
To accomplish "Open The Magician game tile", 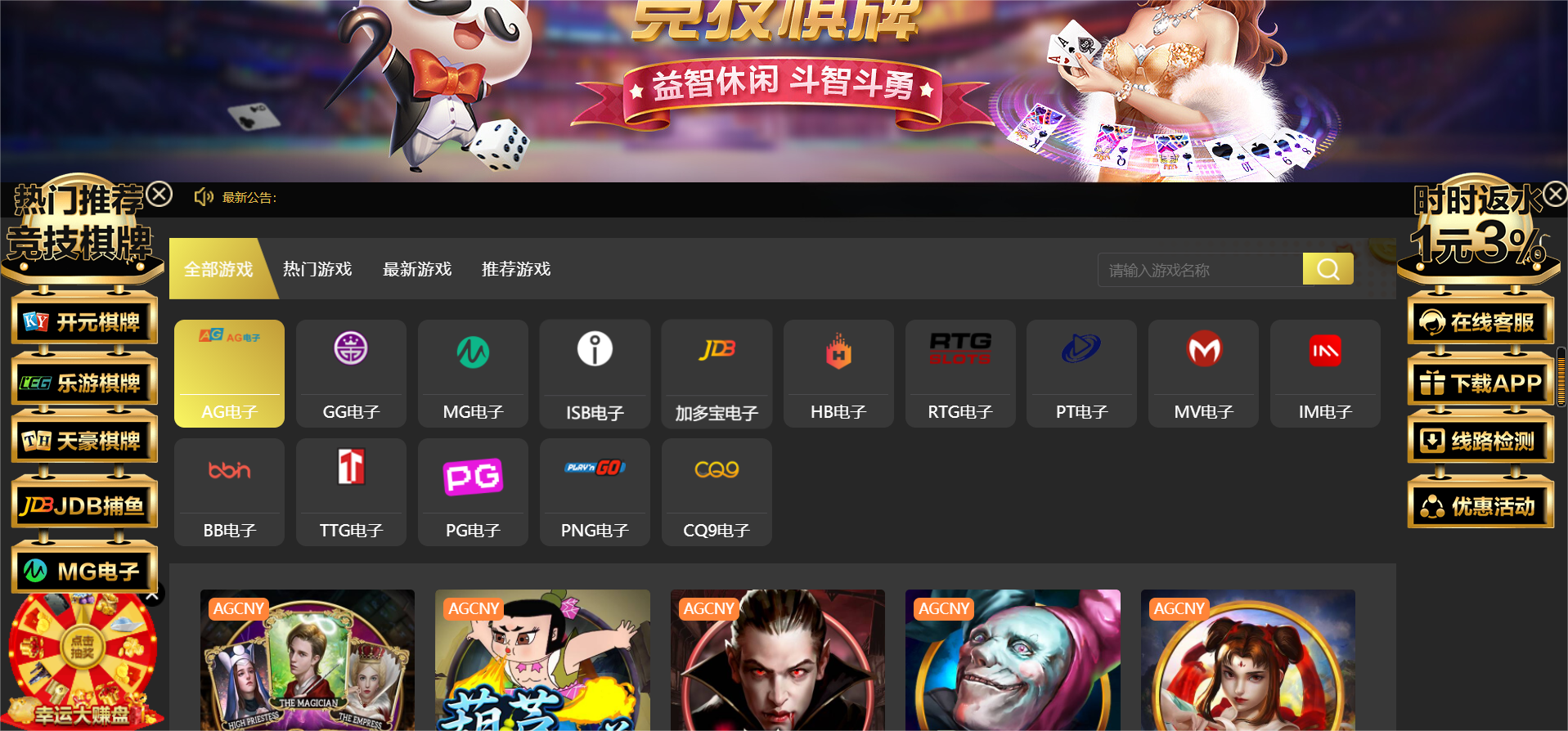I will coord(308,662).
